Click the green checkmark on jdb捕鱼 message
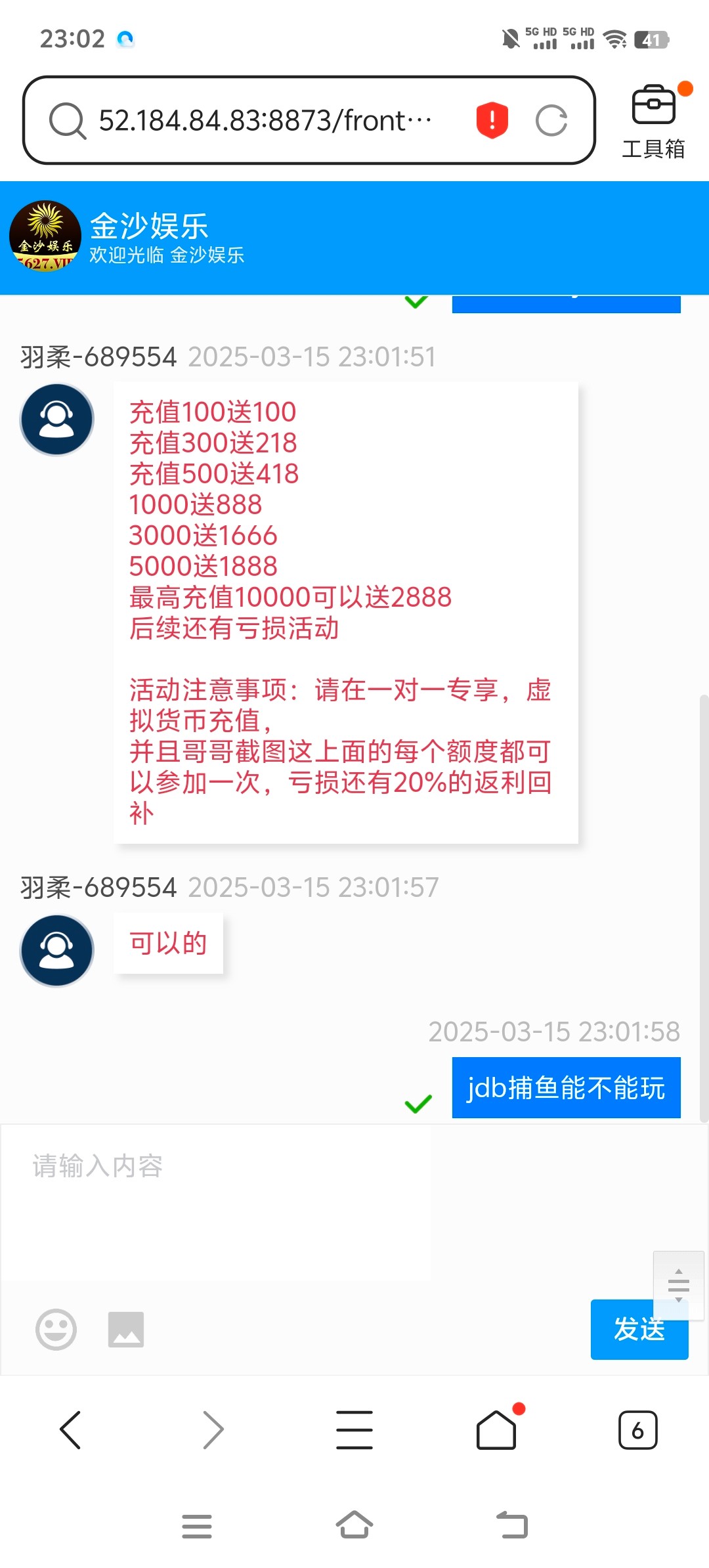709x1568 pixels. [418, 1100]
